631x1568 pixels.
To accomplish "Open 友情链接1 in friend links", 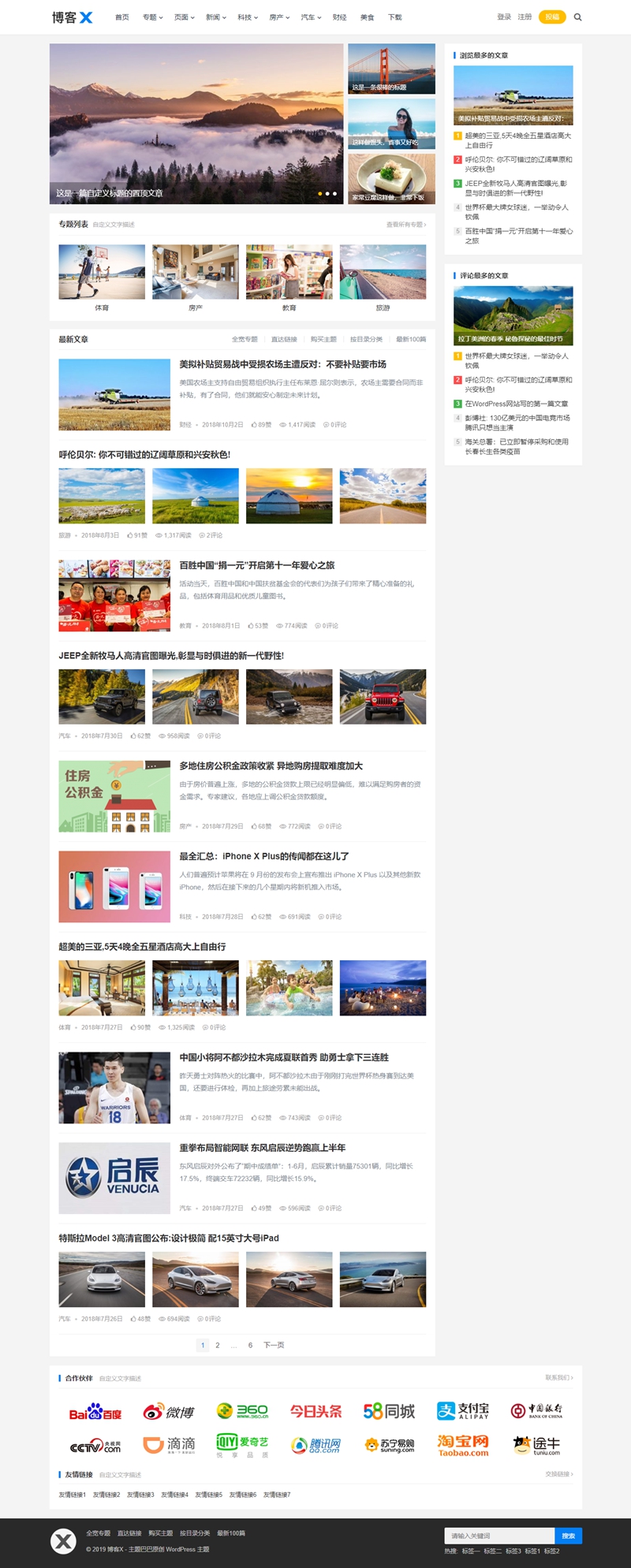I will tap(72, 1495).
